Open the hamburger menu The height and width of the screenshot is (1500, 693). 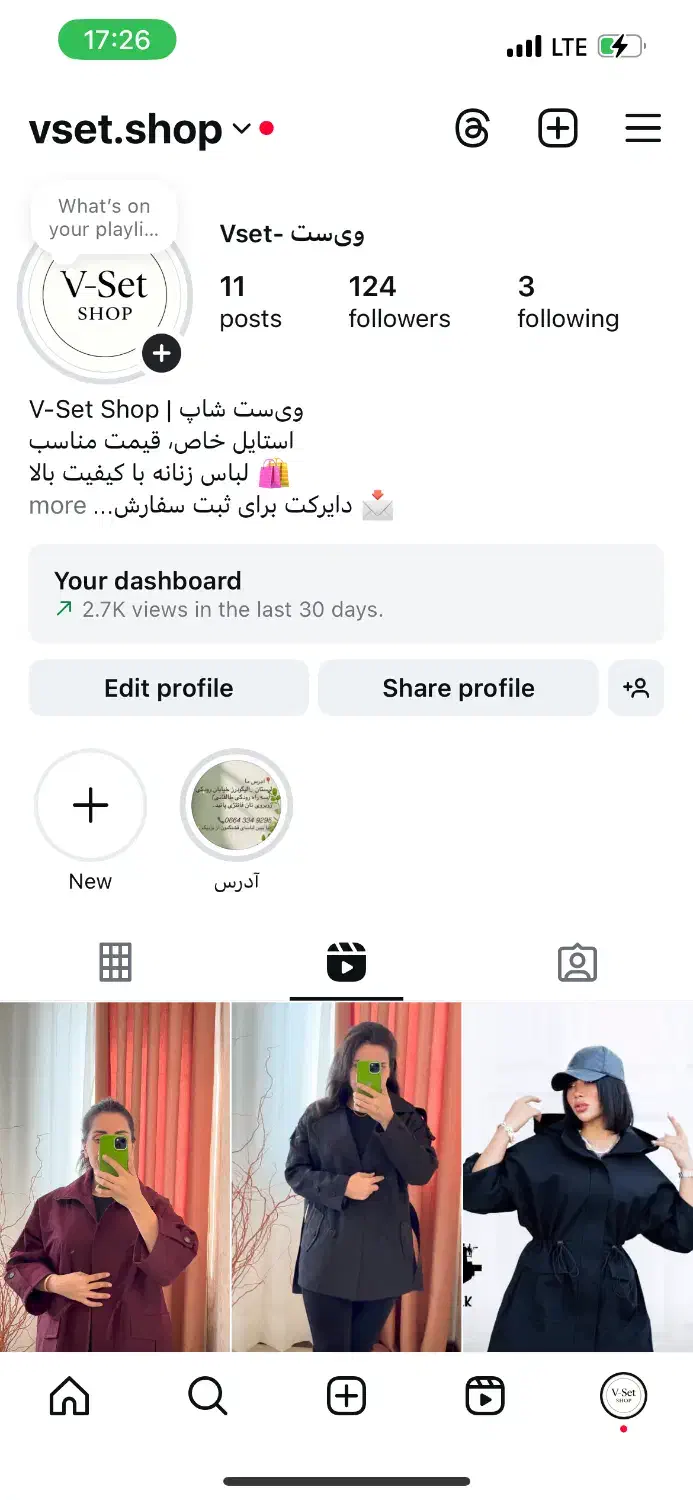[643, 129]
